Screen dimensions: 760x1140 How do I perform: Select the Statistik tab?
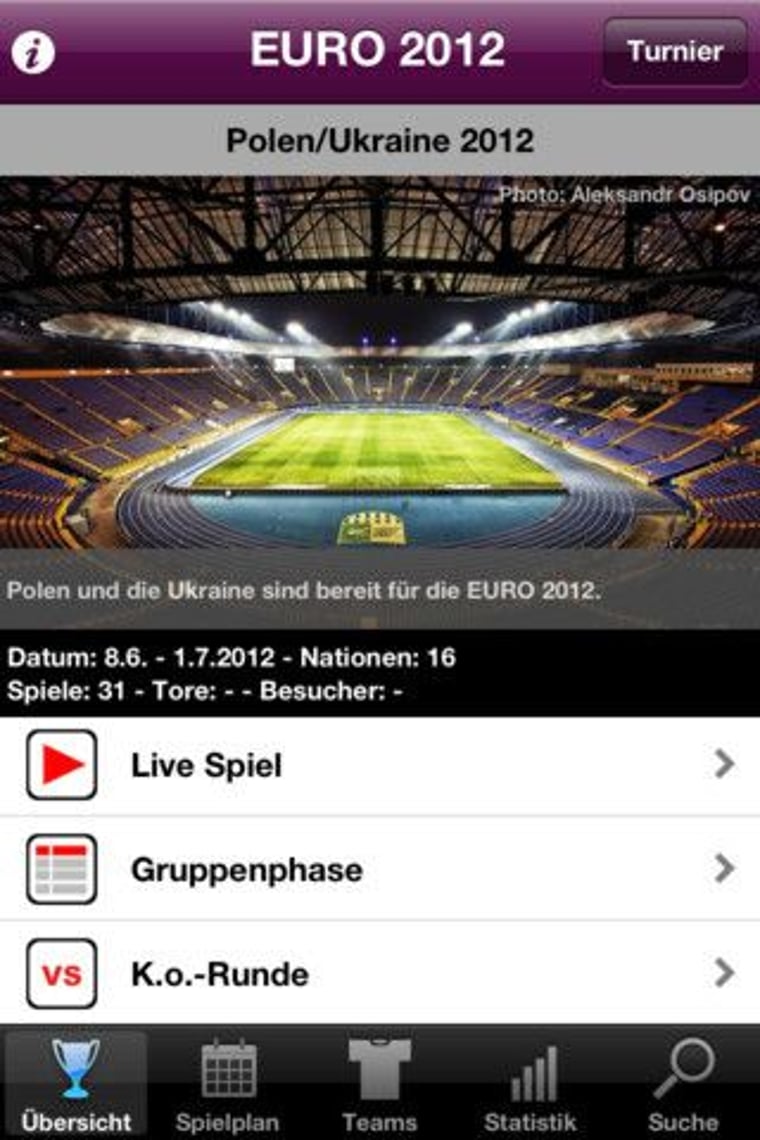tap(531, 1084)
